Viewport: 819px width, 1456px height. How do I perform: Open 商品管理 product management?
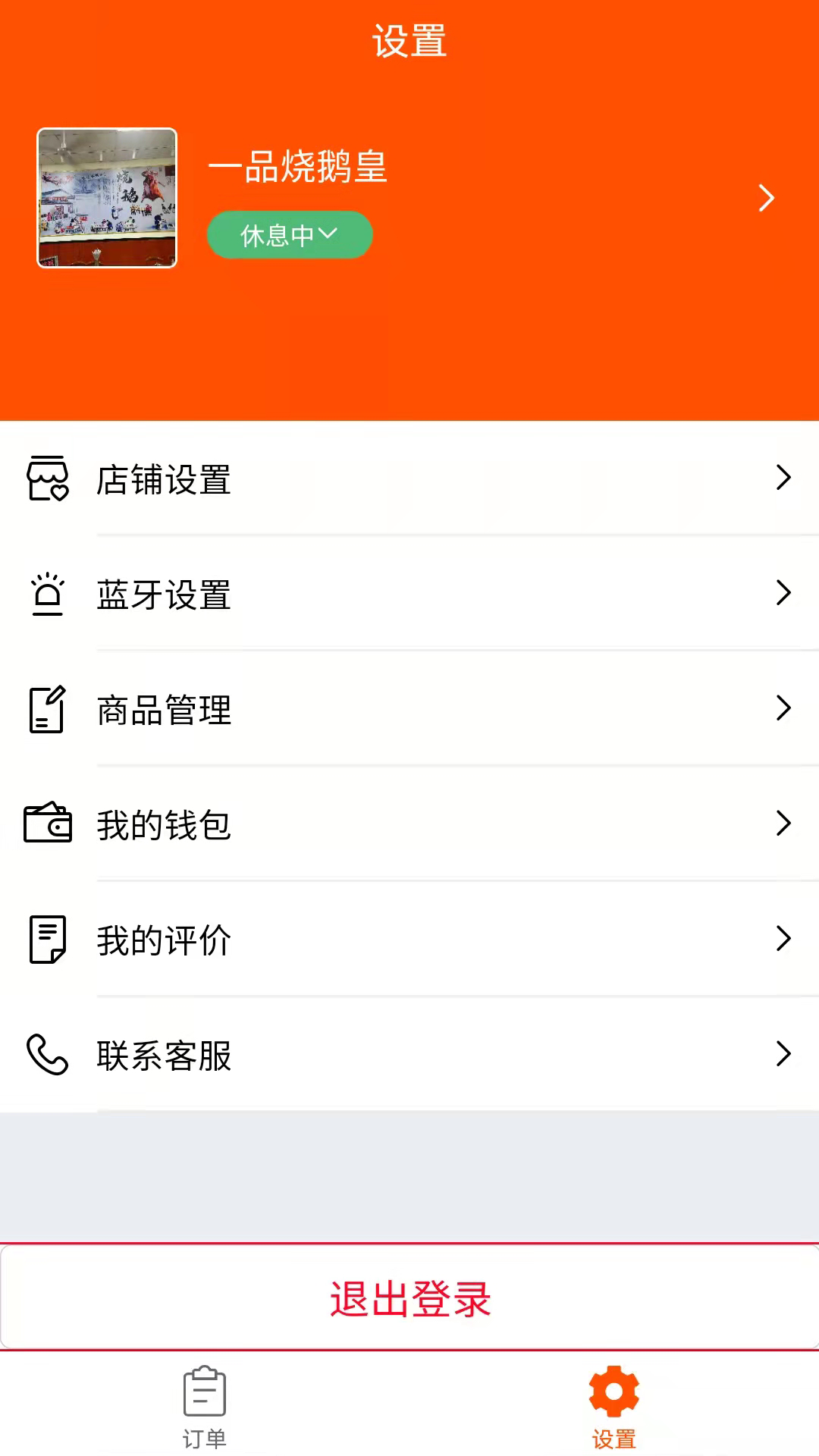(x=409, y=710)
